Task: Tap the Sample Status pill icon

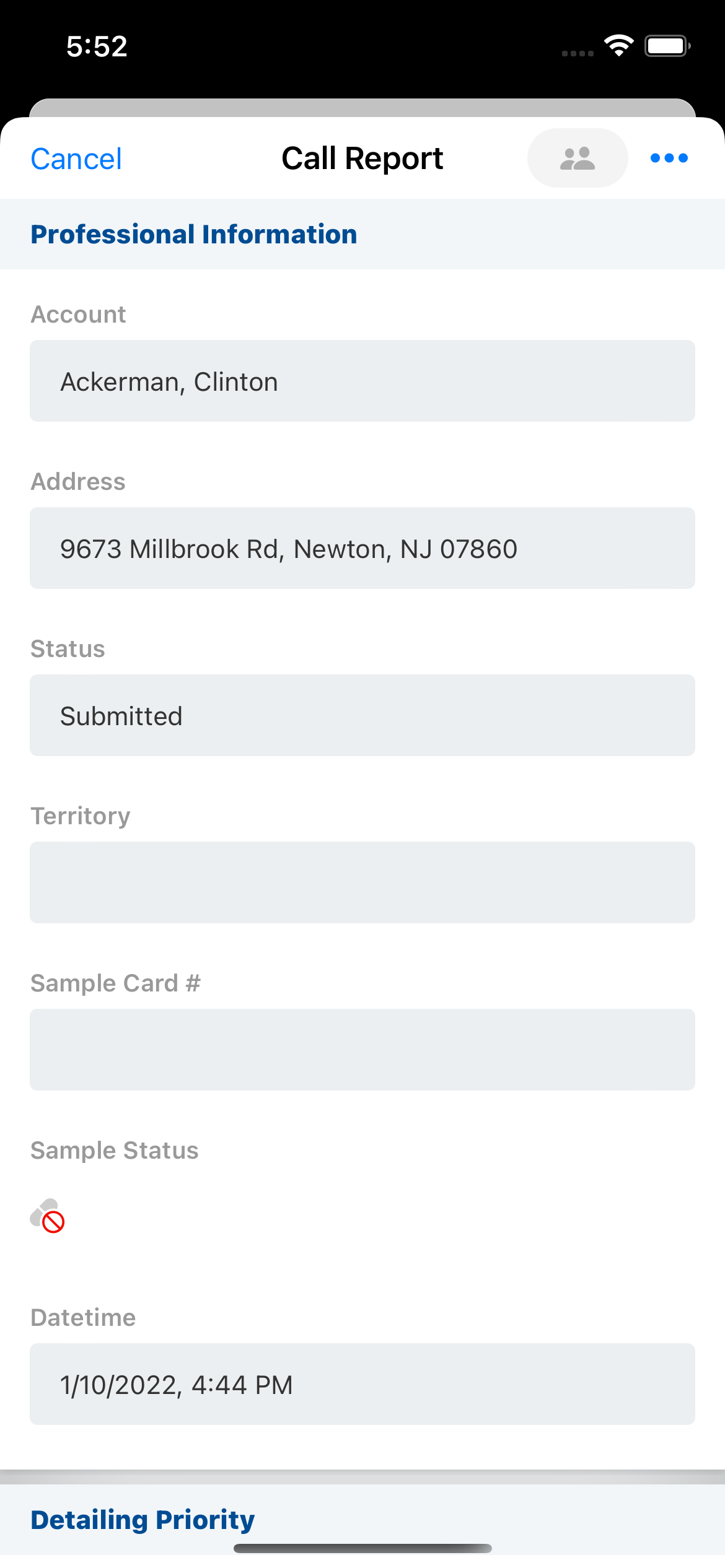Action: (48, 1216)
